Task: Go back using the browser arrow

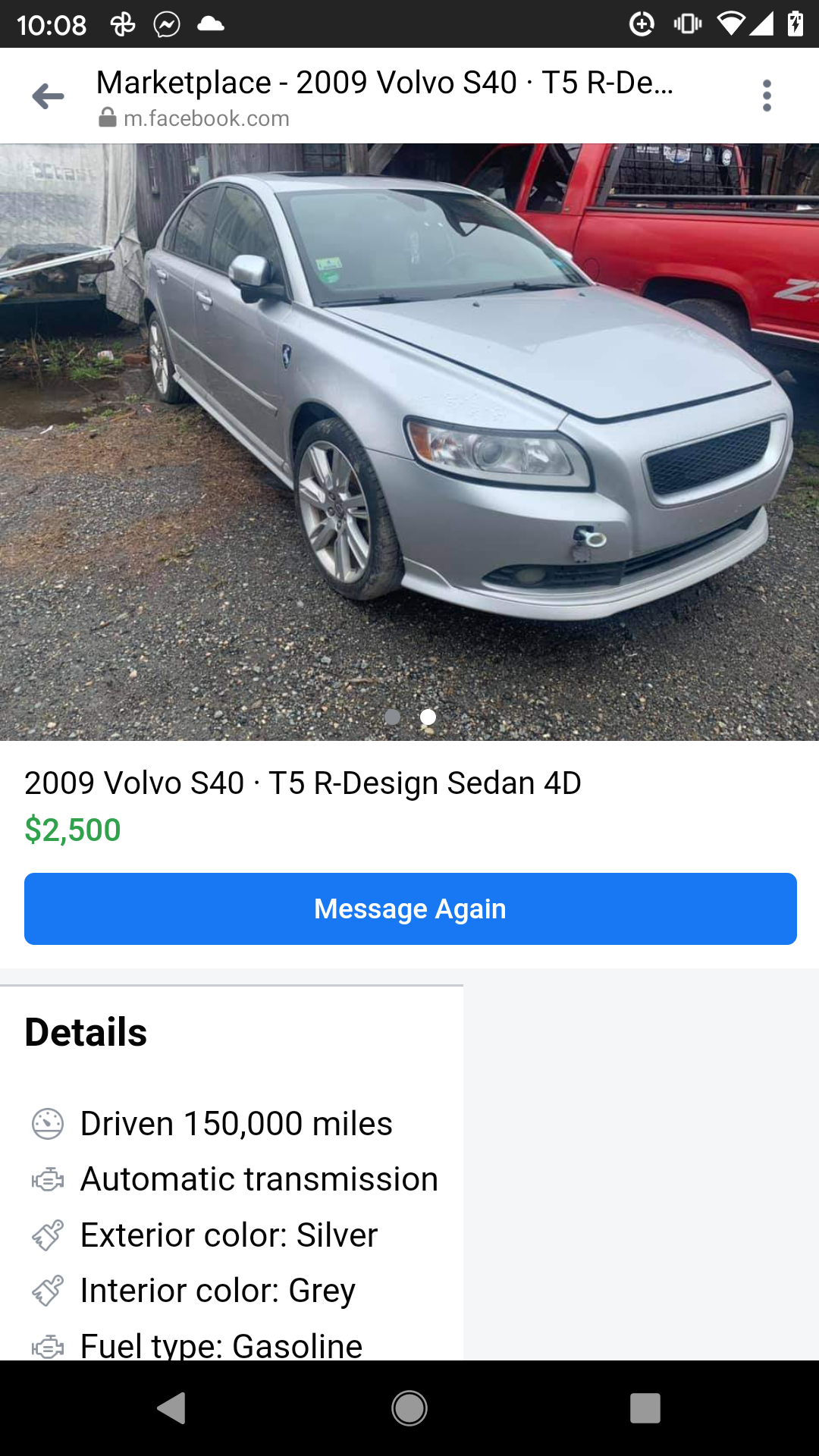Action: point(49,96)
